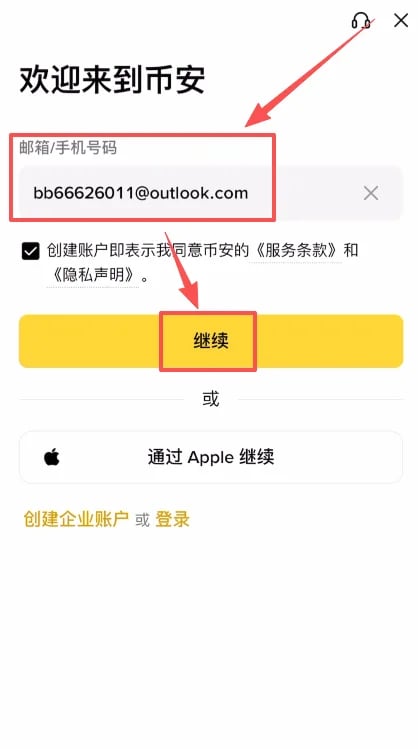Close the Binance welcome screen
Screen dimensions: 418x749
click(401, 20)
